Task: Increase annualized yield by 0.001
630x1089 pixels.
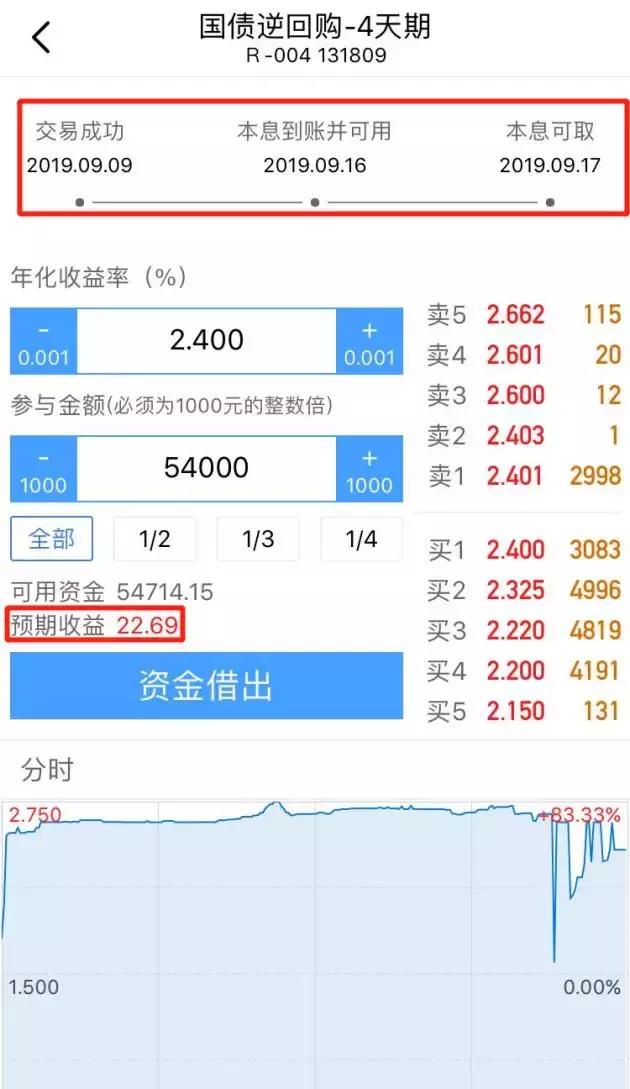Action: tap(370, 342)
